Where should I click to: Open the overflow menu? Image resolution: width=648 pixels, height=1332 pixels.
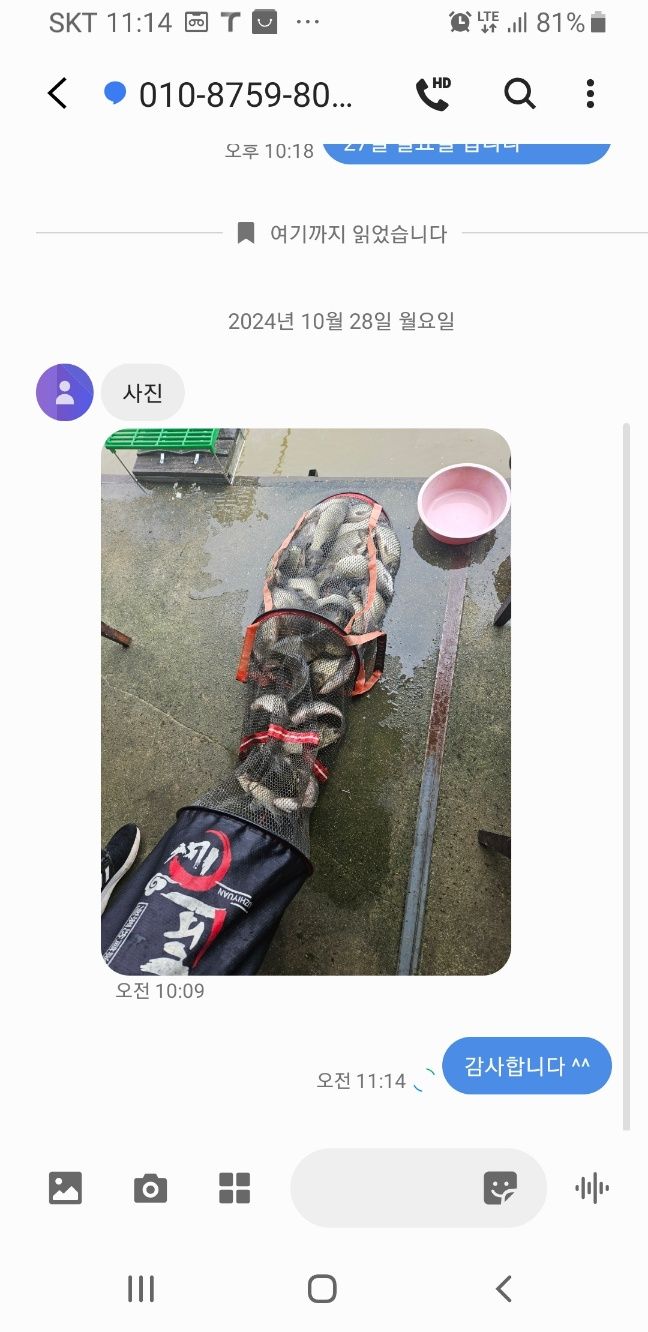590,94
